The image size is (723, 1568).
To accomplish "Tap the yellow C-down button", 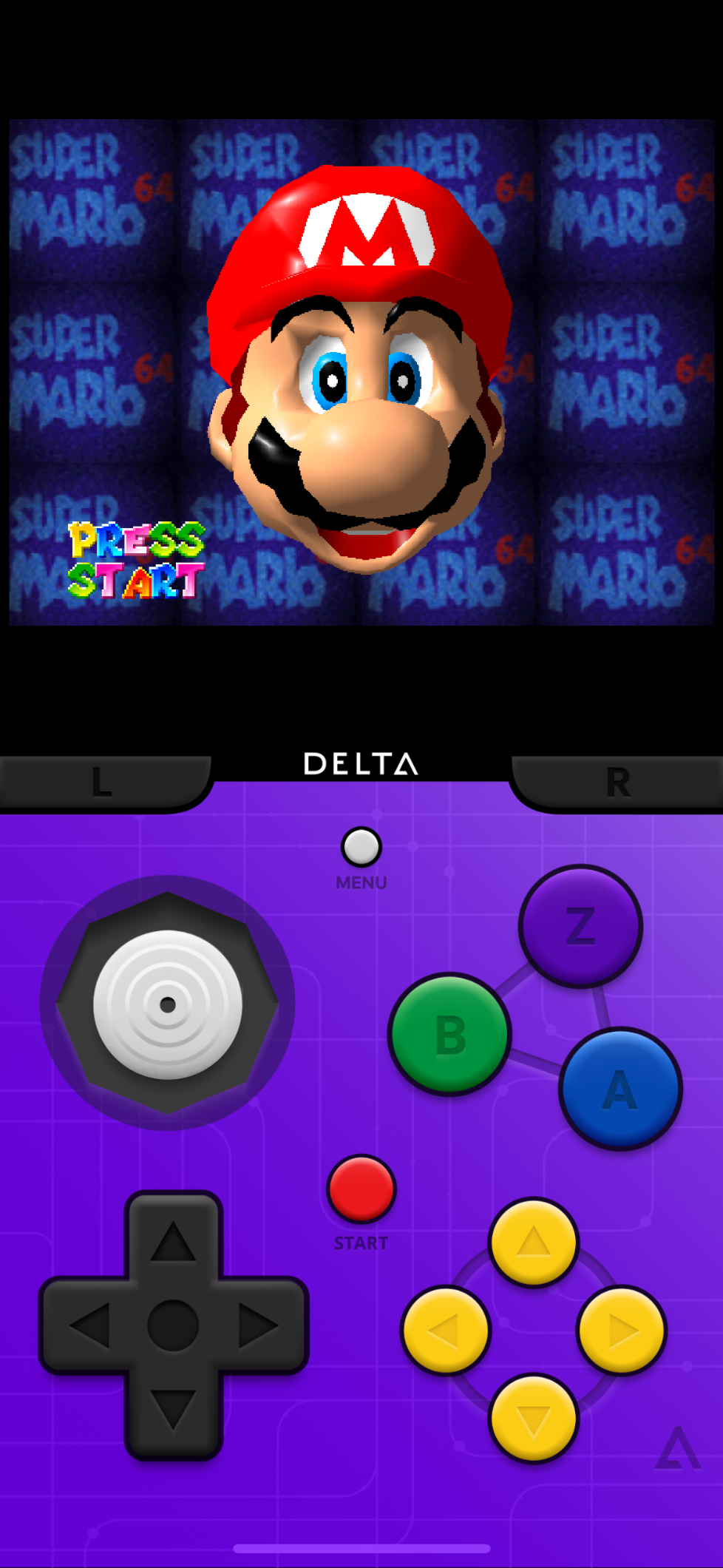I will coord(533,1419).
